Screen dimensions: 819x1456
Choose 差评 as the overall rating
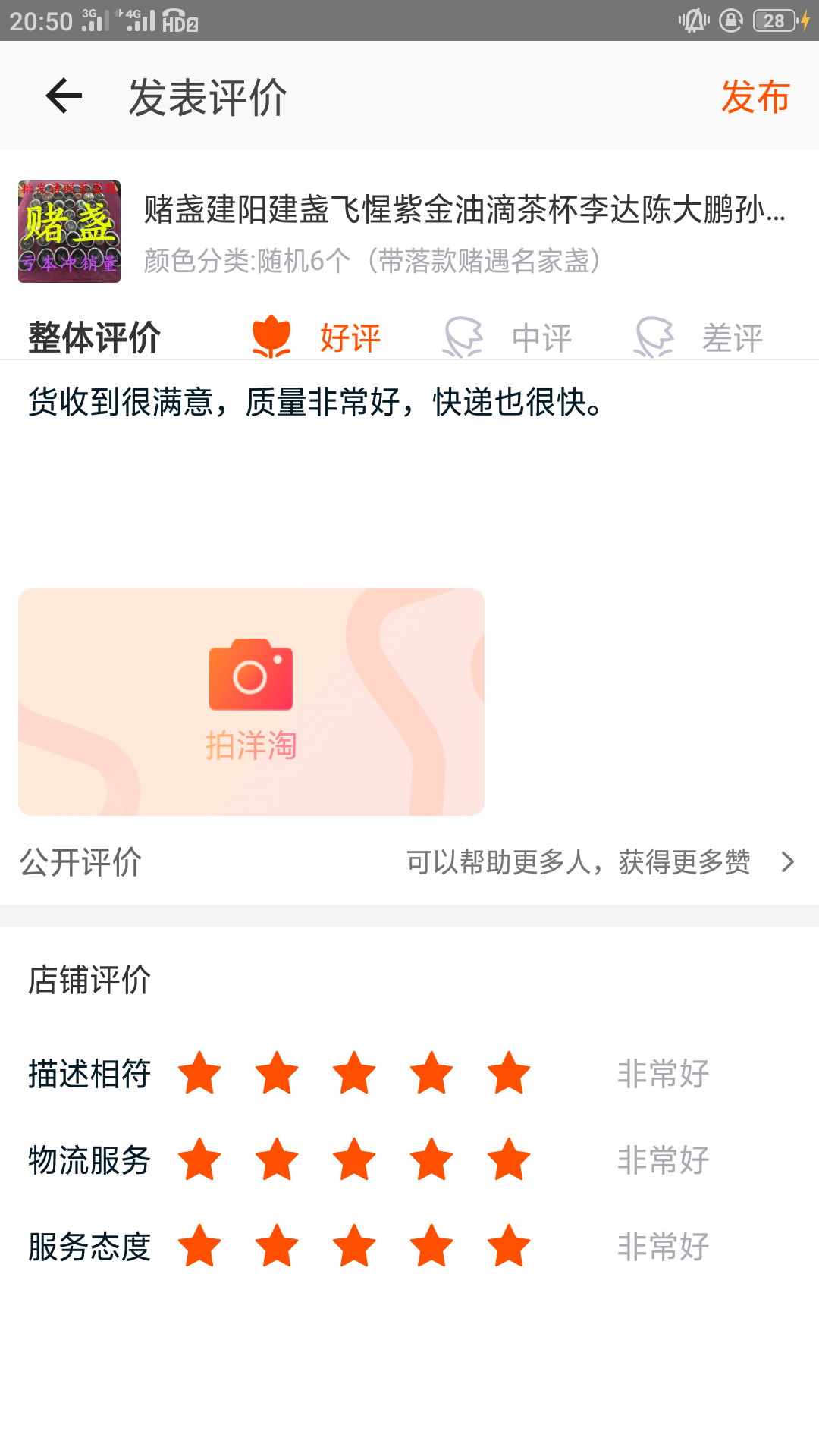click(x=699, y=337)
